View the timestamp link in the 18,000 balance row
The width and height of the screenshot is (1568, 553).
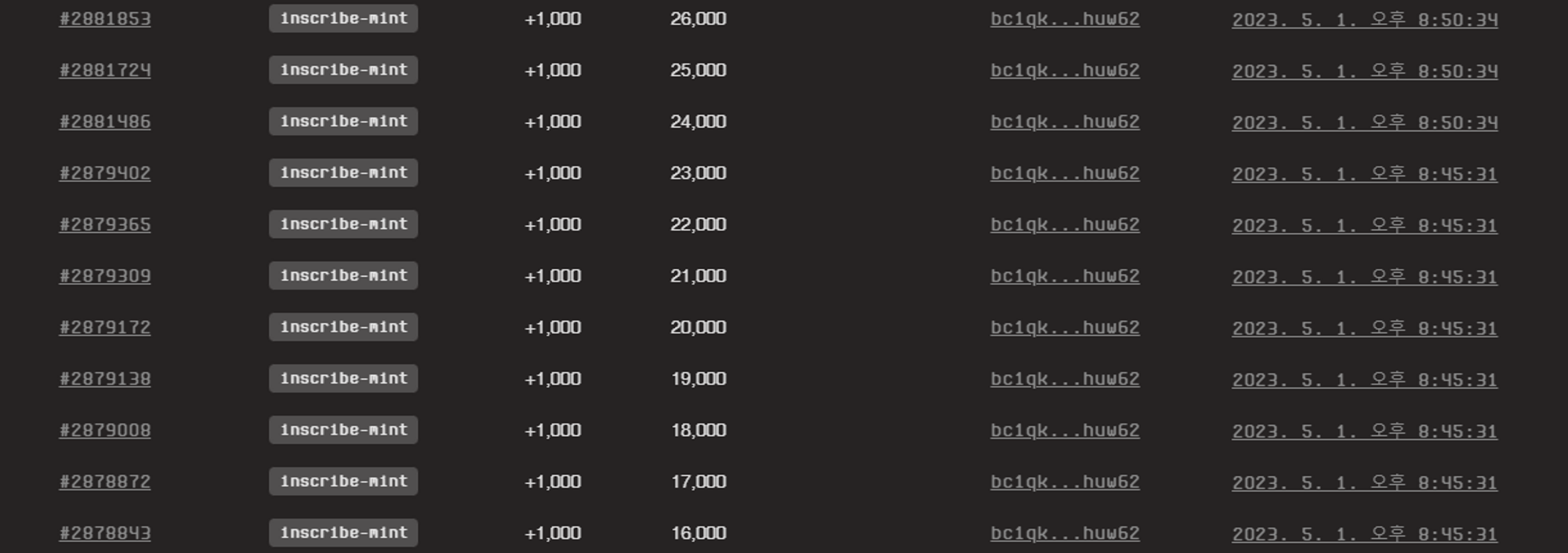pyautogui.click(x=1364, y=430)
